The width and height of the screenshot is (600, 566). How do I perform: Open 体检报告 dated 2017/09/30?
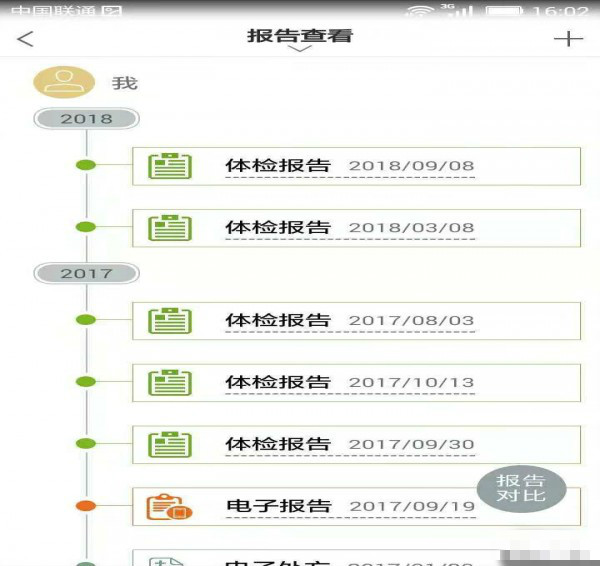point(356,444)
